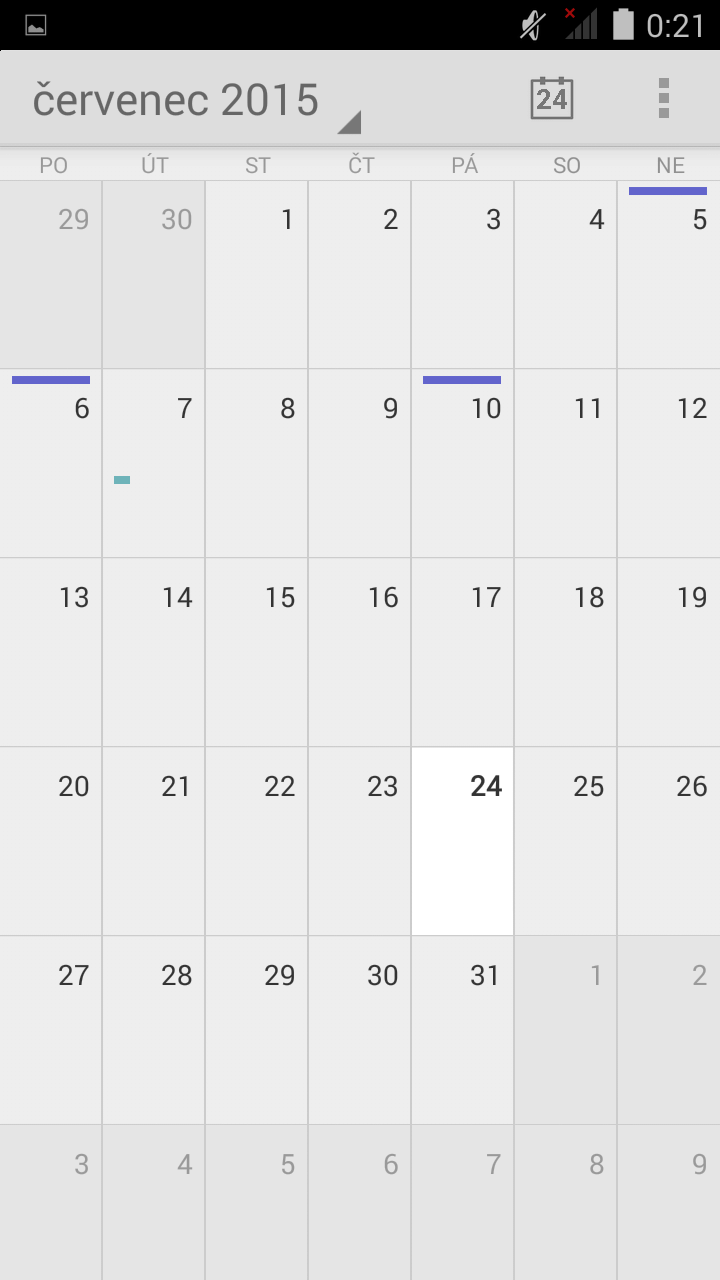Tap greyed June 29 cell
Image resolution: width=720 pixels, height=1280 pixels.
pos(51,275)
